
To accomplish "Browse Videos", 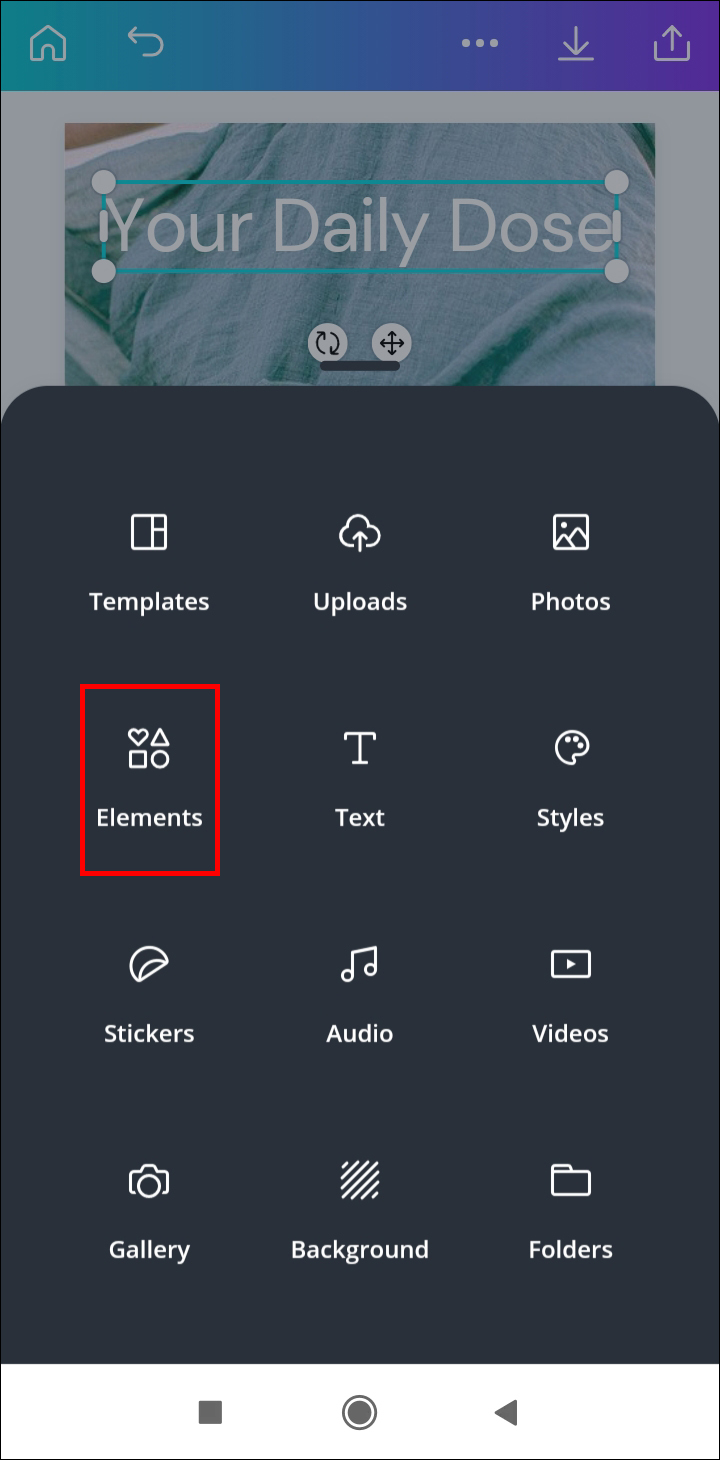I will (x=570, y=994).
